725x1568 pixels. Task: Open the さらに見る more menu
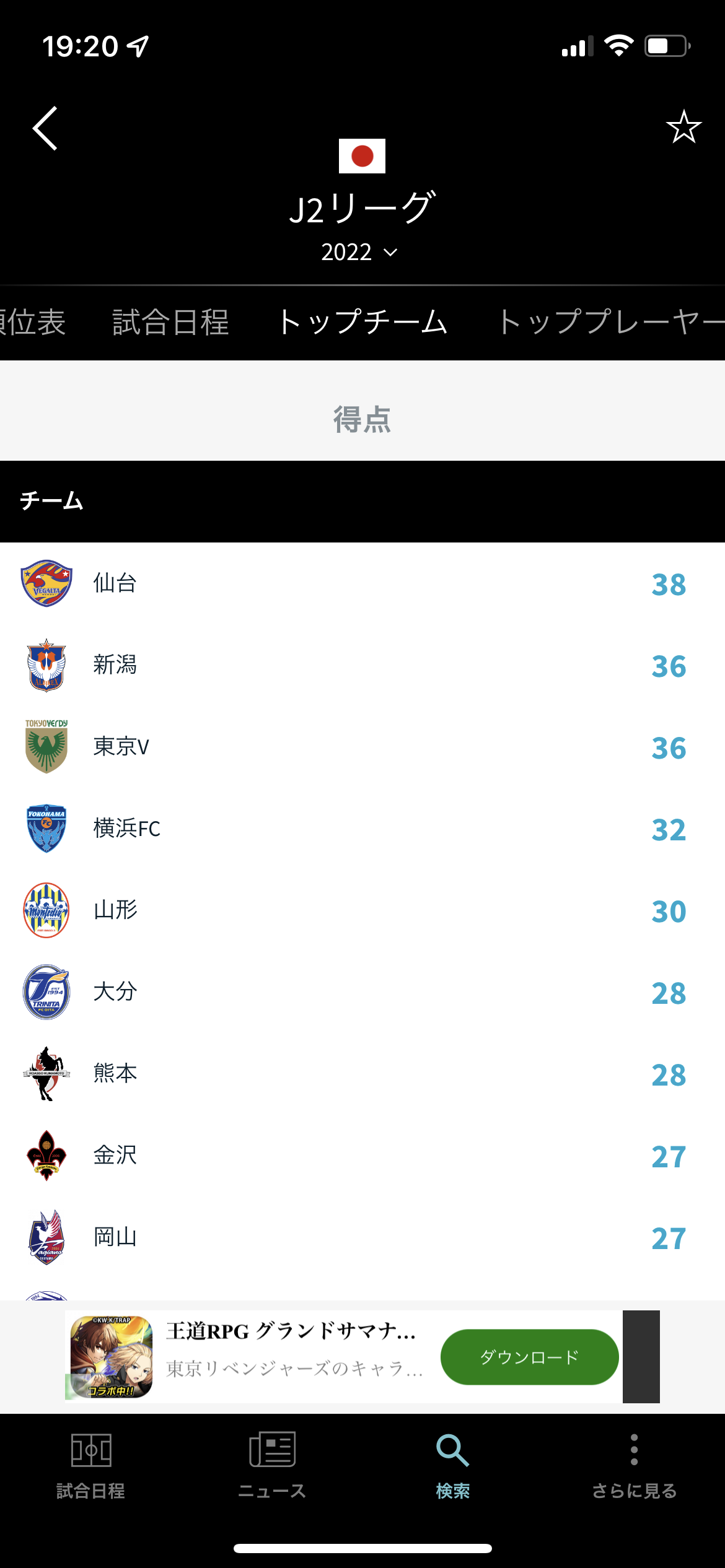pyautogui.click(x=634, y=1465)
